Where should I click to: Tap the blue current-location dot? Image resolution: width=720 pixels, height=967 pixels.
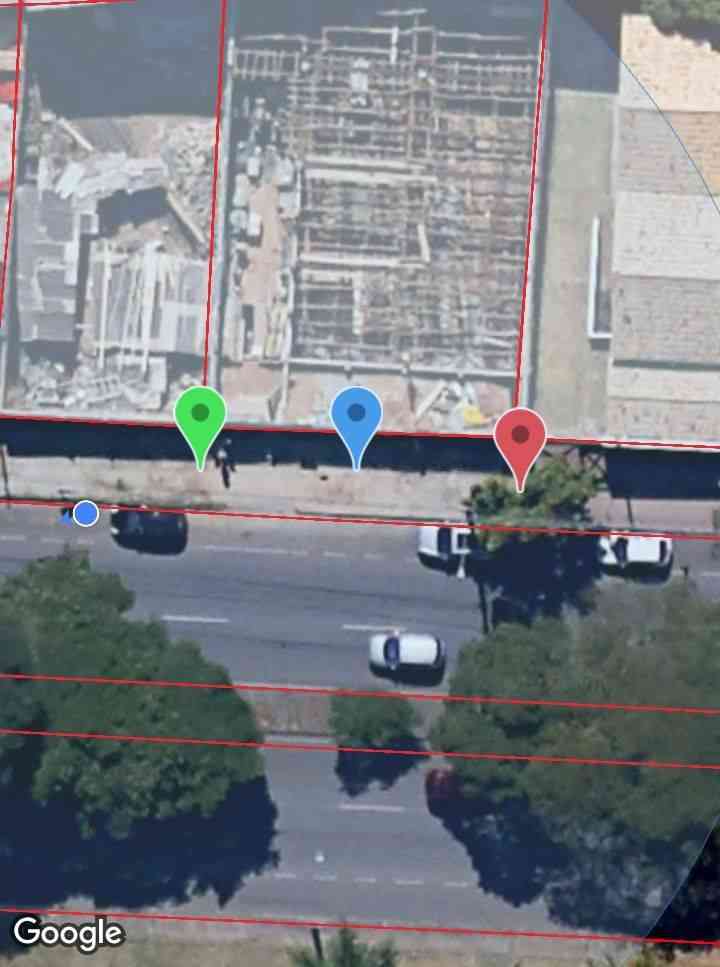pos(86,514)
